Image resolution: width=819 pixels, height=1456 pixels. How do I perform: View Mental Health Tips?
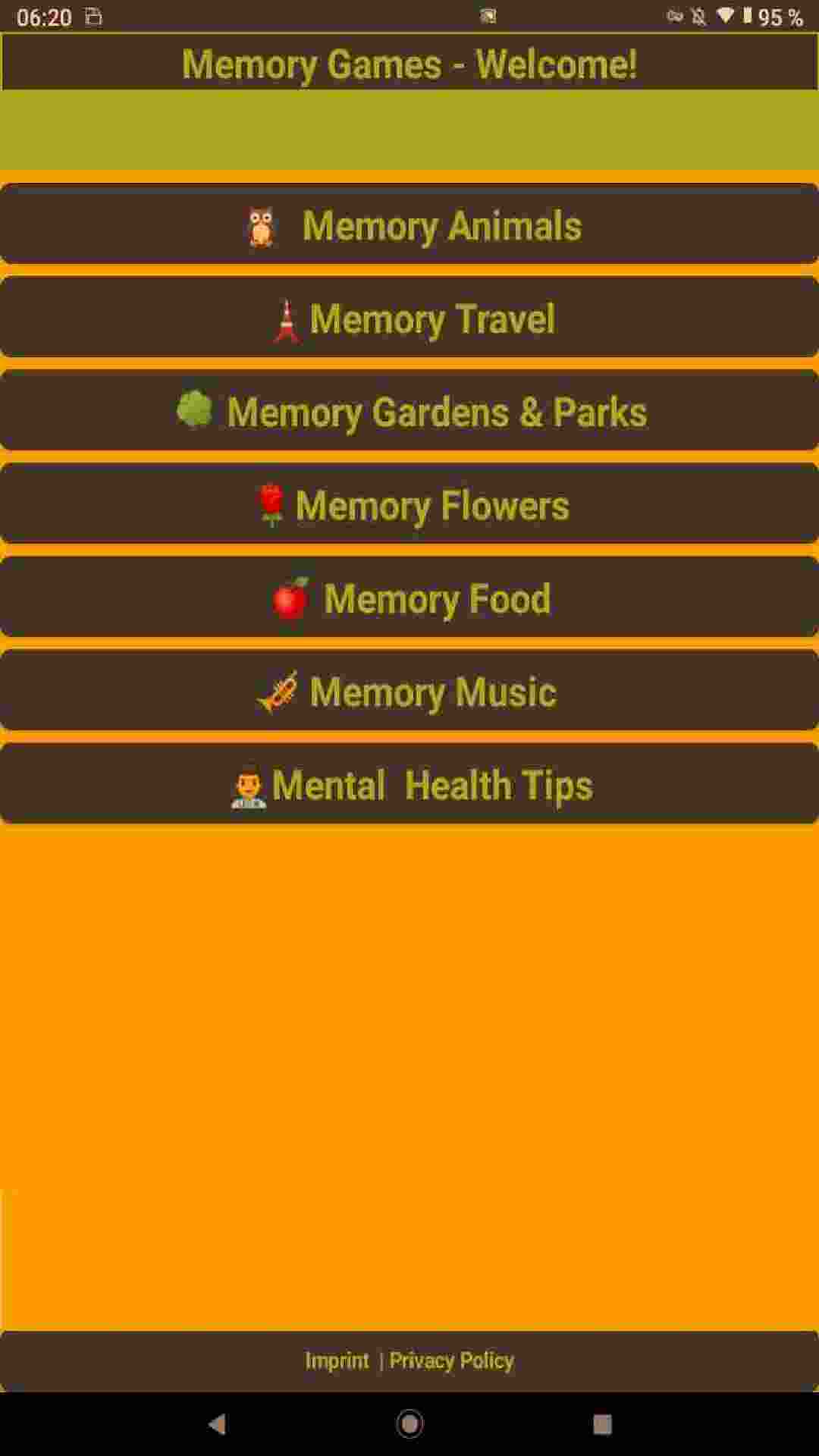409,785
